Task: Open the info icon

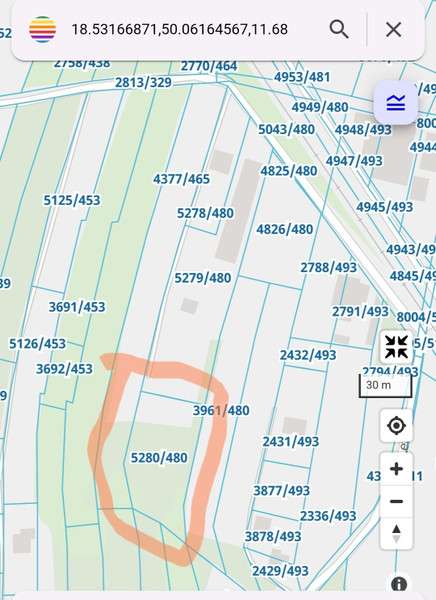Action: tap(399, 584)
